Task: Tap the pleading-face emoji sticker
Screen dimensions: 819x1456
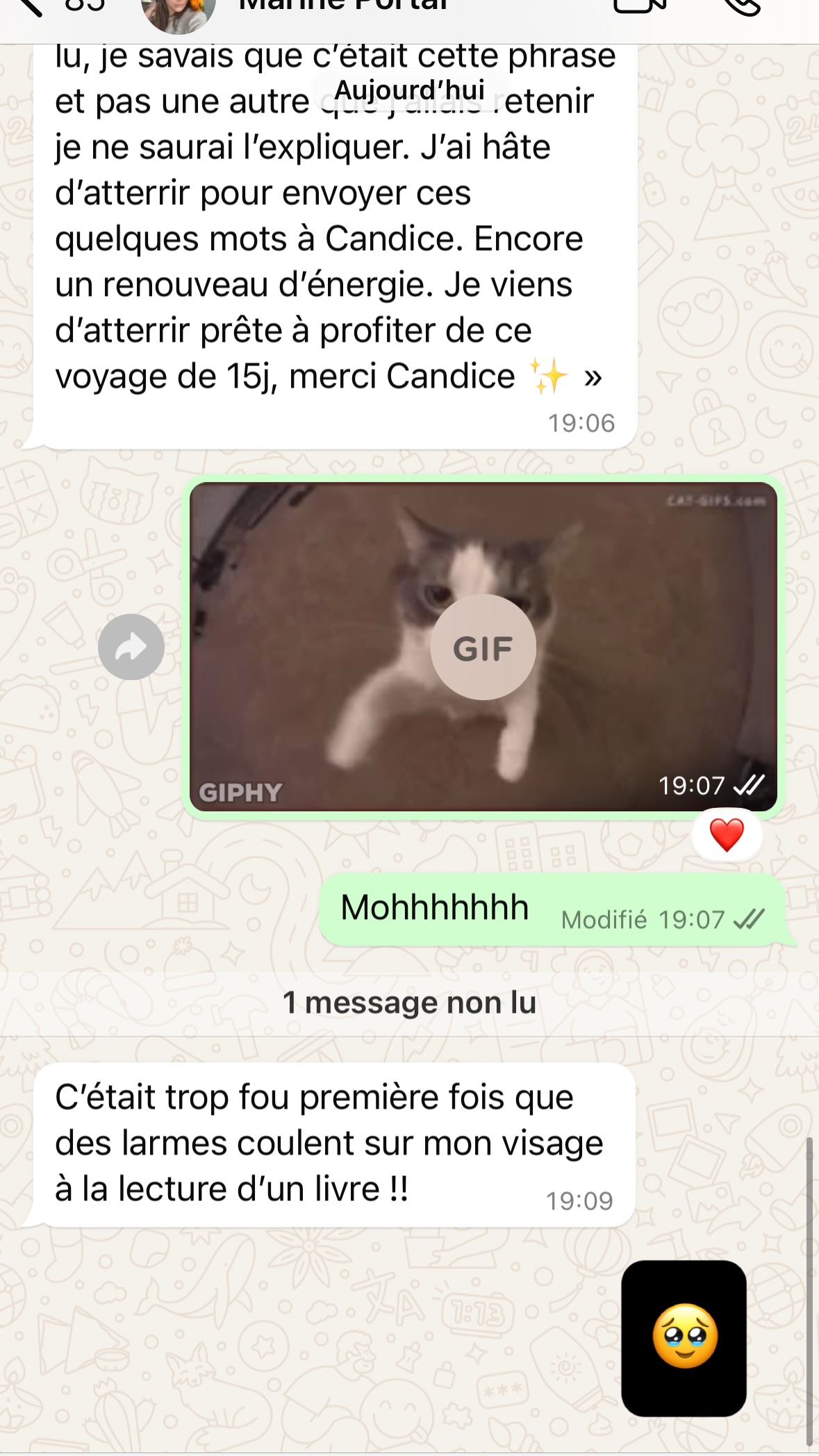Action: tap(684, 1337)
